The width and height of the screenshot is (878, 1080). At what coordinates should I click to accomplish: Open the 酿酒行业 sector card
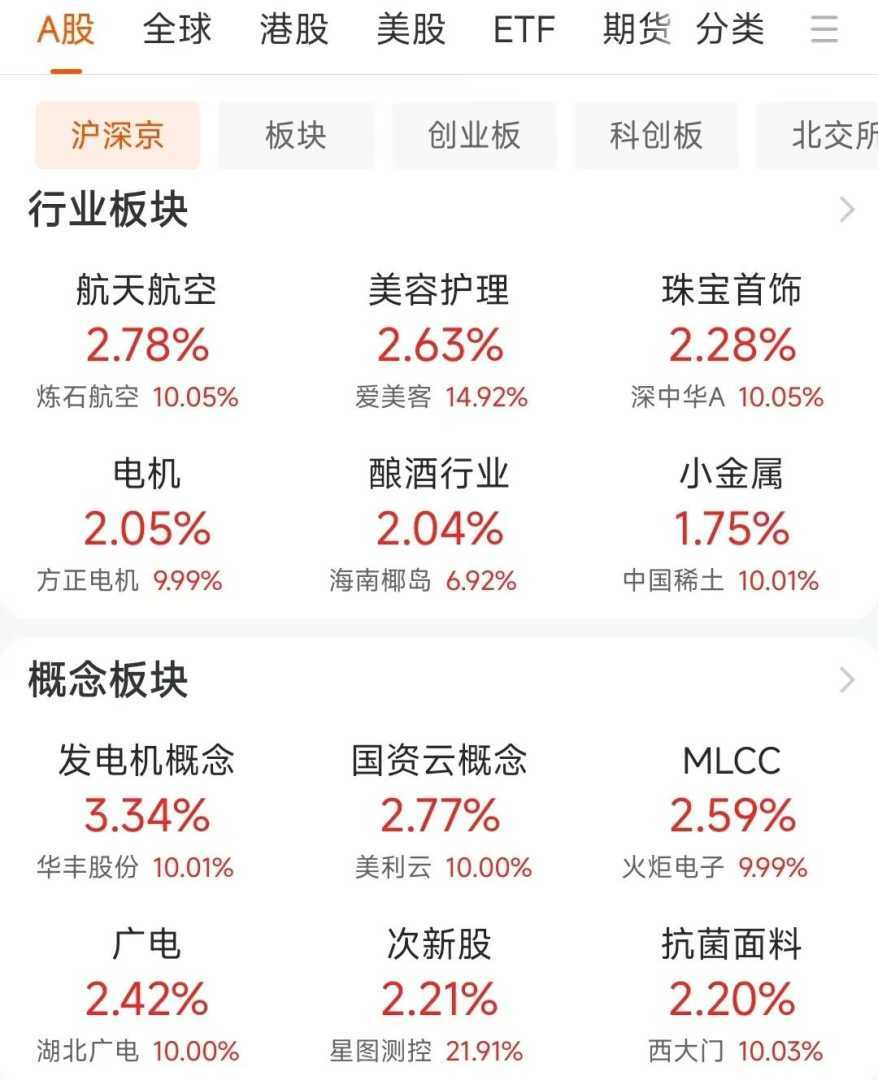[439, 527]
